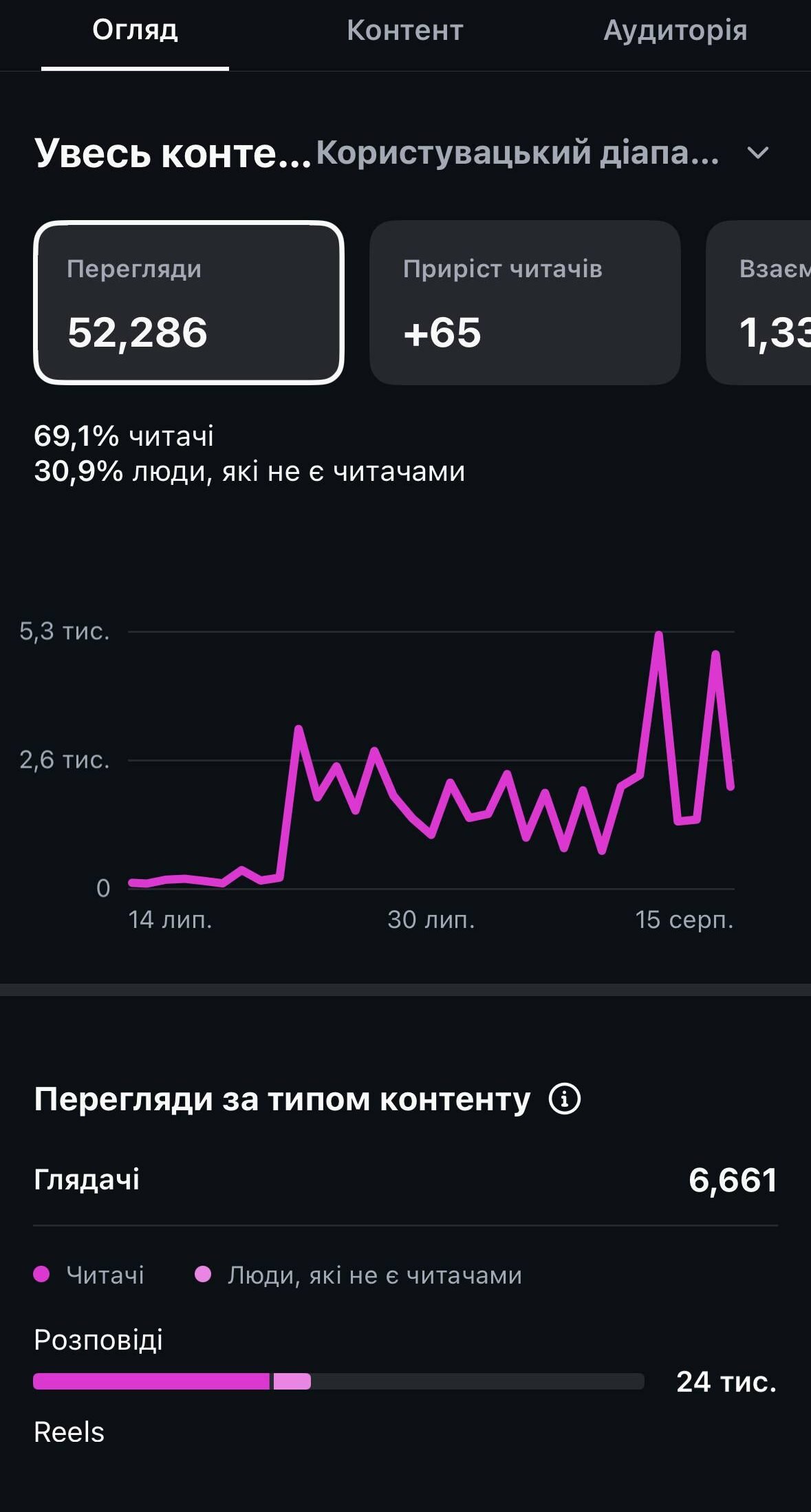Switch to the Контент tab
Screen dimensions: 811x1512
click(x=404, y=30)
